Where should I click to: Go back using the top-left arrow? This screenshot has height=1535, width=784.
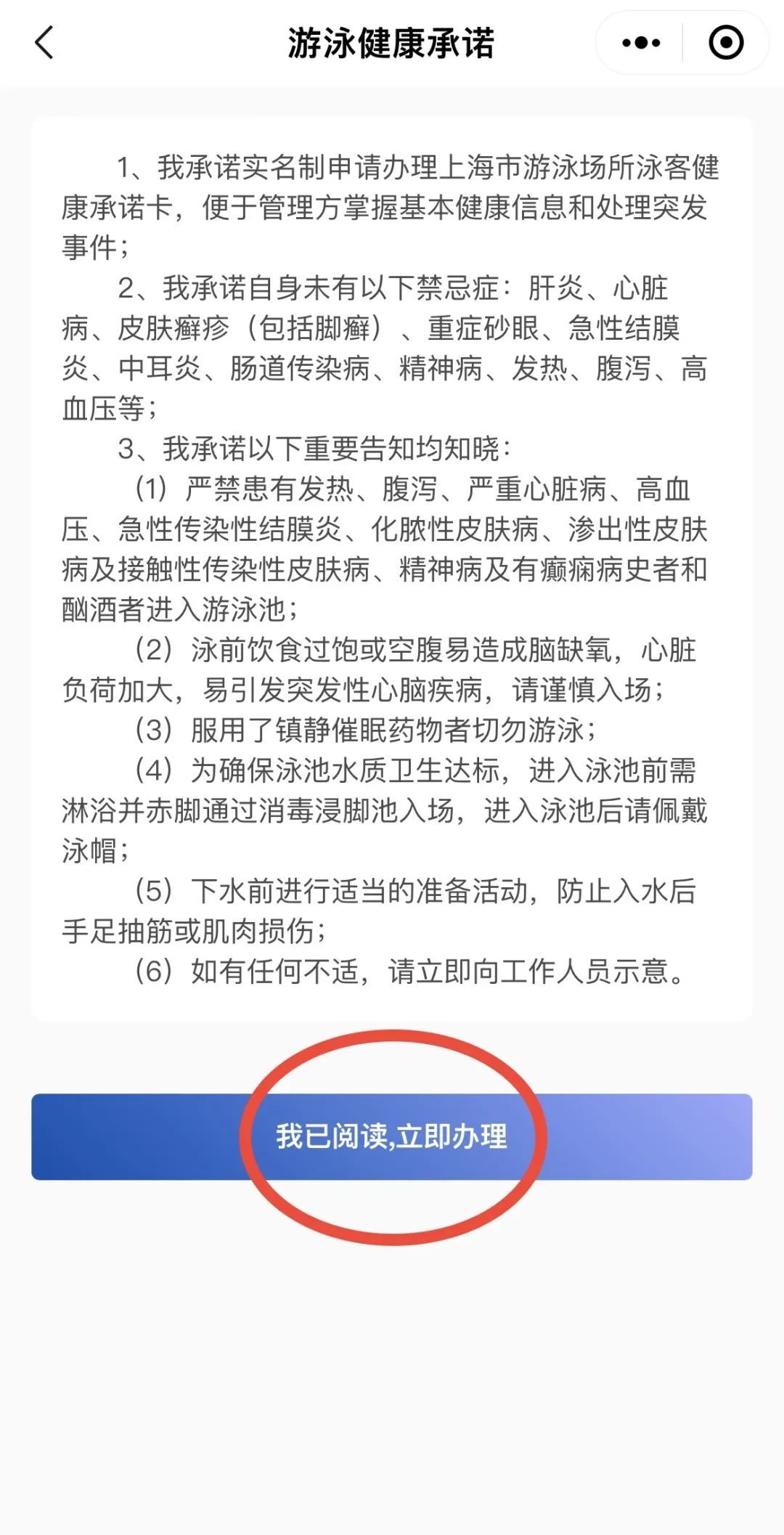44,43
